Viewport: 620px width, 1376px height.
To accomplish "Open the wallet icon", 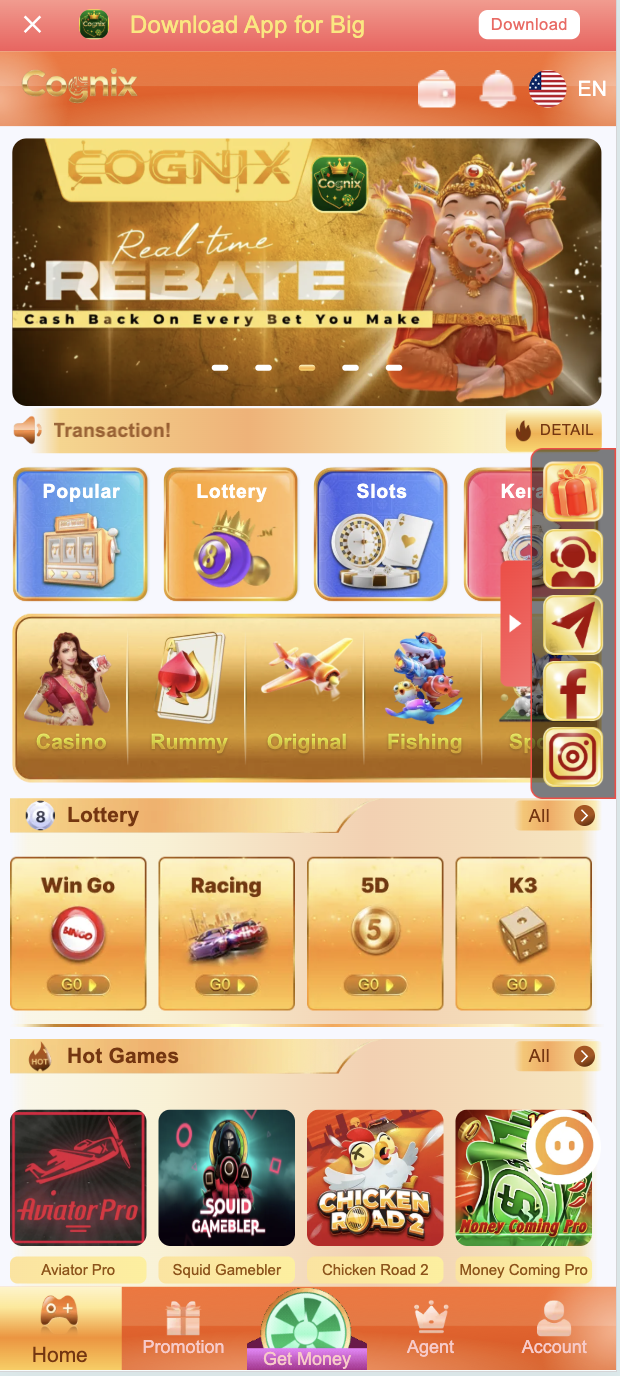I will [437, 89].
